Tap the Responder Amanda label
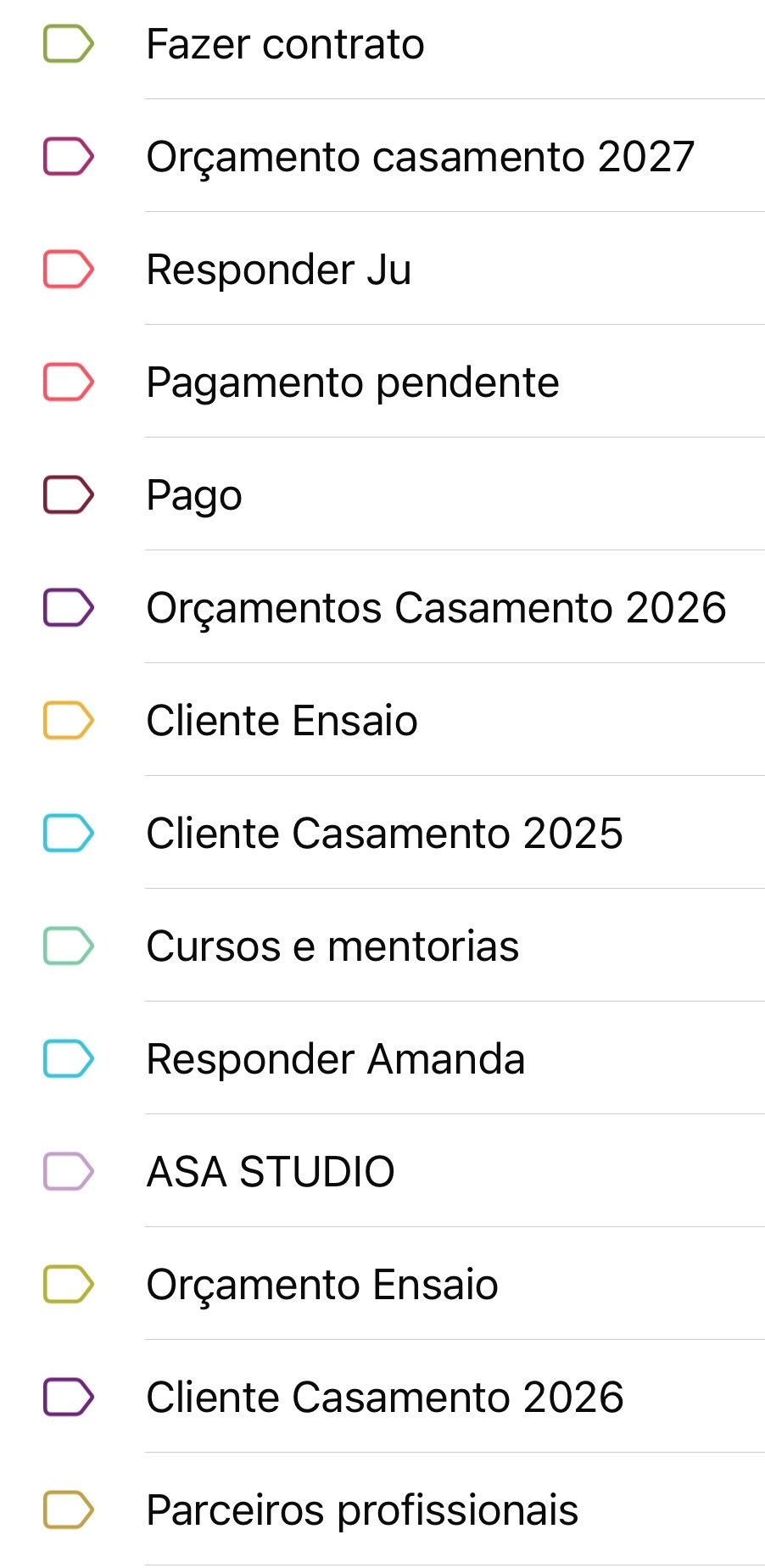 [335, 1059]
